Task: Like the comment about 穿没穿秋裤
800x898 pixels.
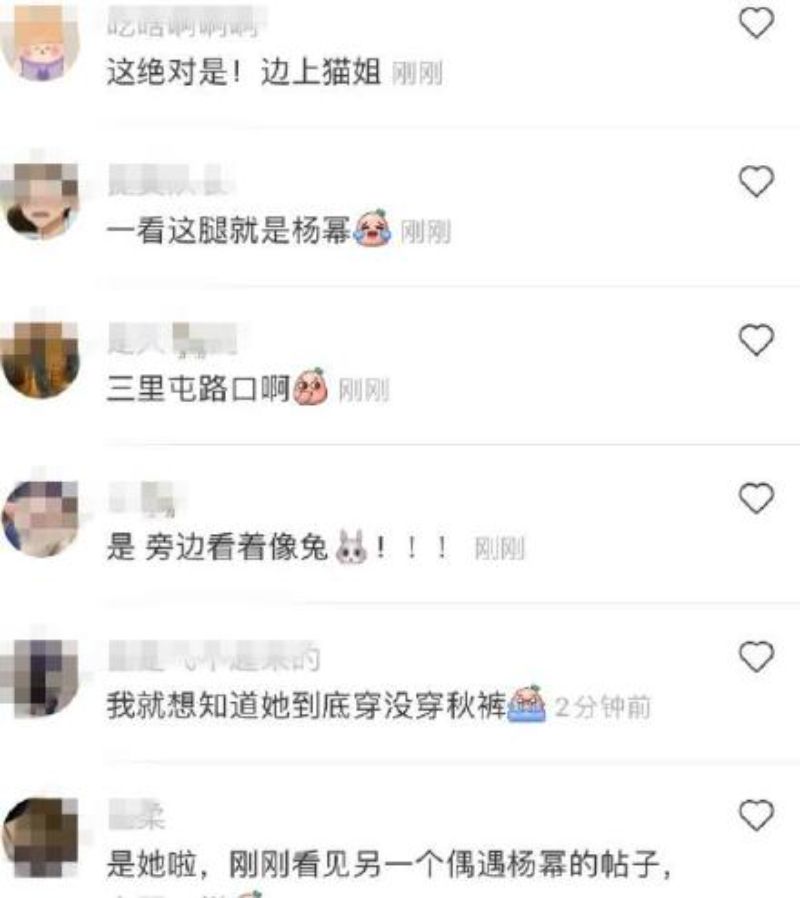Action: [x=756, y=657]
